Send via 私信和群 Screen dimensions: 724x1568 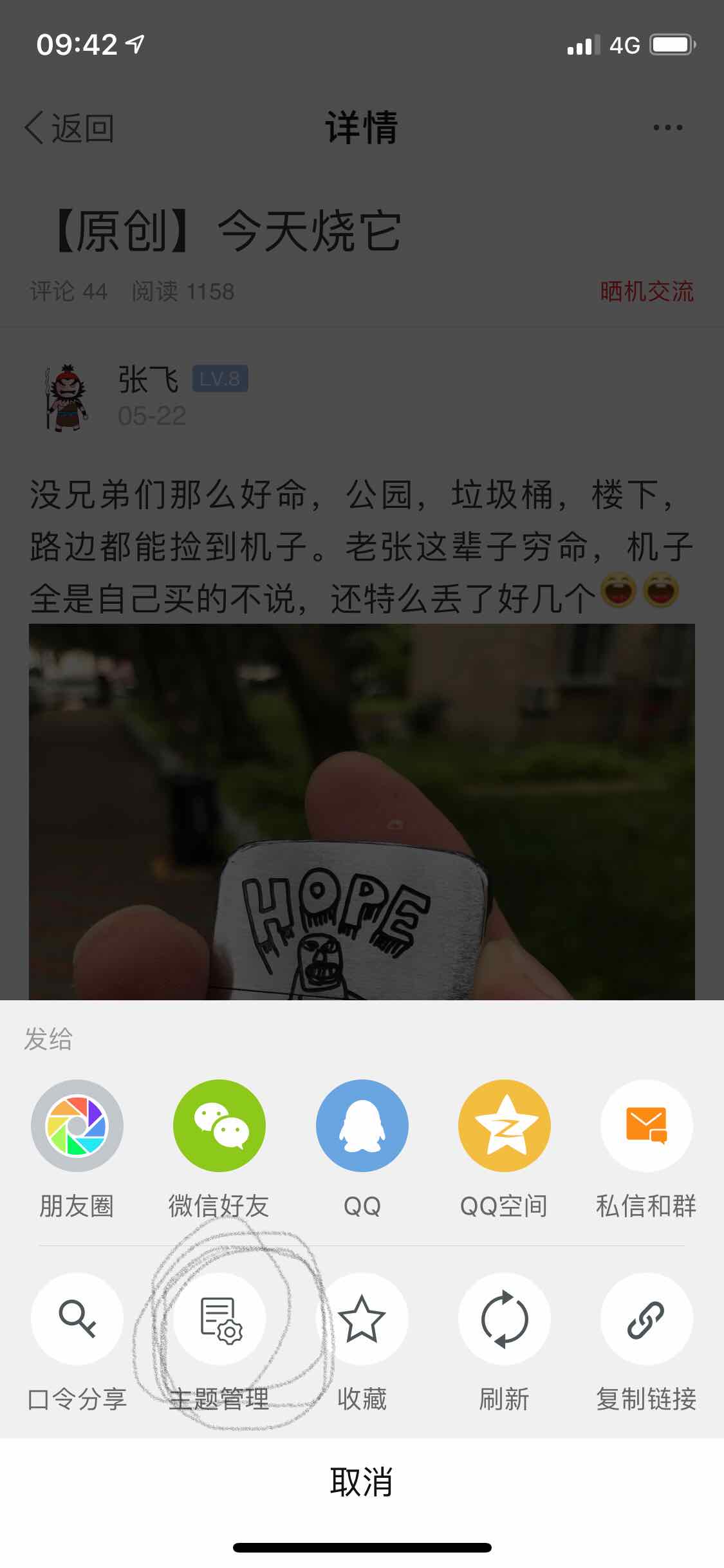pos(646,1126)
